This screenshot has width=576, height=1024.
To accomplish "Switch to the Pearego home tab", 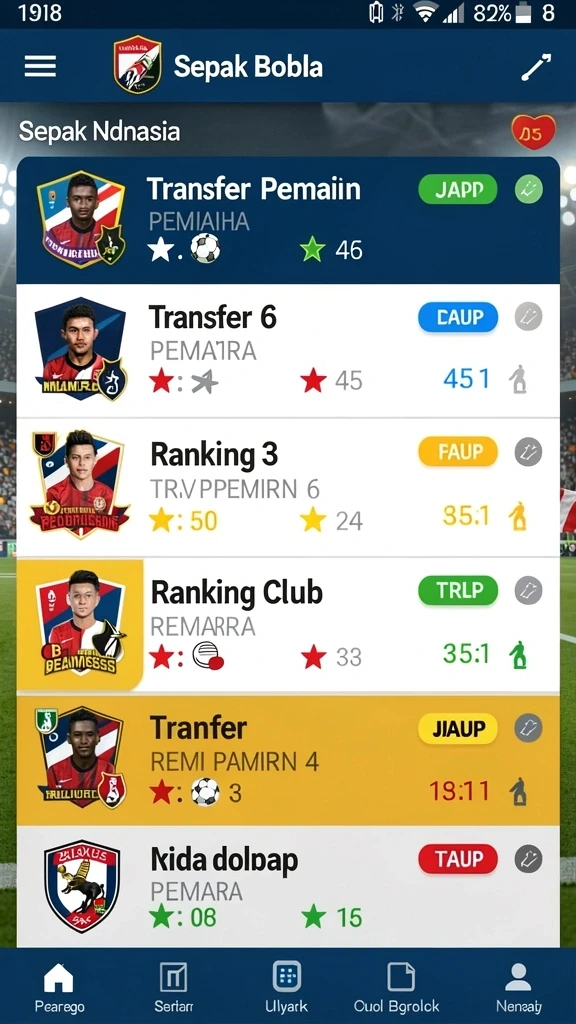I will coord(59,987).
